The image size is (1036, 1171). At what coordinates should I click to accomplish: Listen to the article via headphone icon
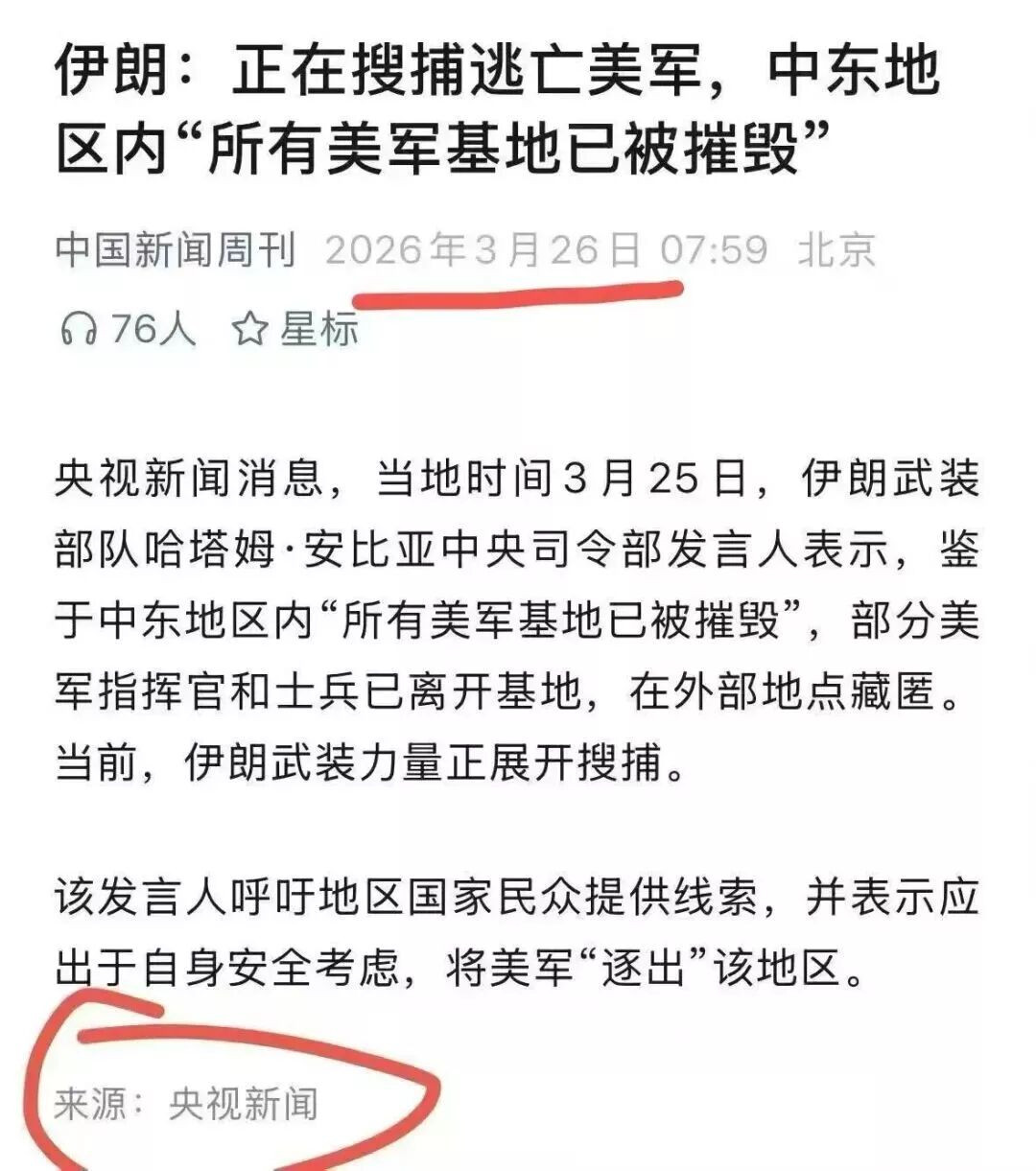79,329
